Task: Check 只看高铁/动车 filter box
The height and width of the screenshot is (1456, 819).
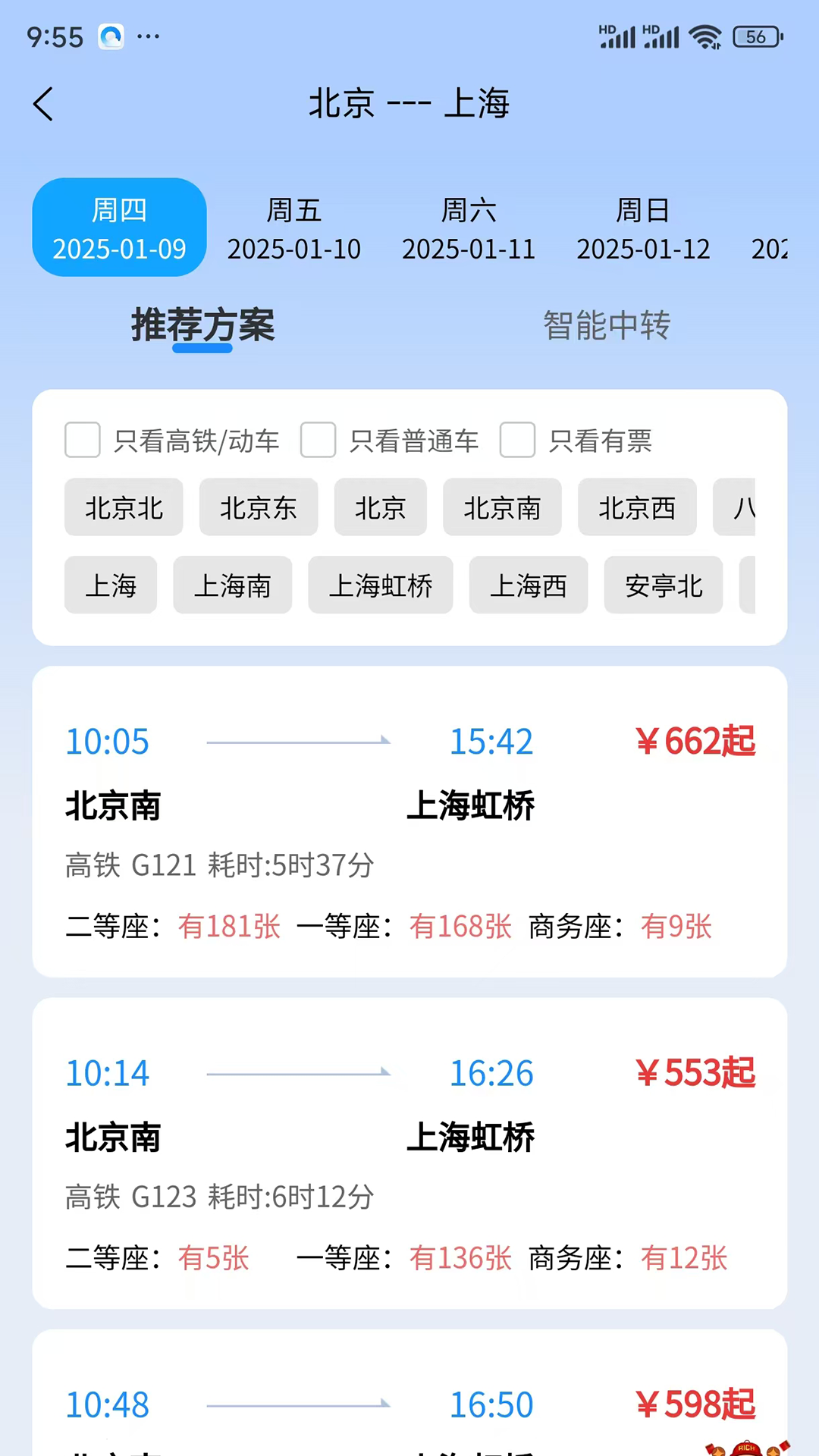Action: tap(83, 441)
